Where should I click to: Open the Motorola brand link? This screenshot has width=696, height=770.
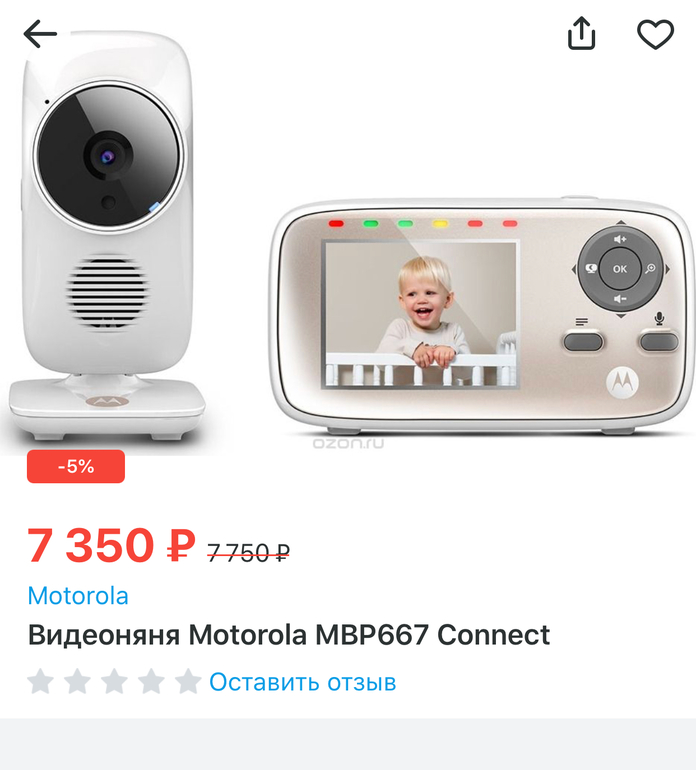pyautogui.click(x=78, y=596)
